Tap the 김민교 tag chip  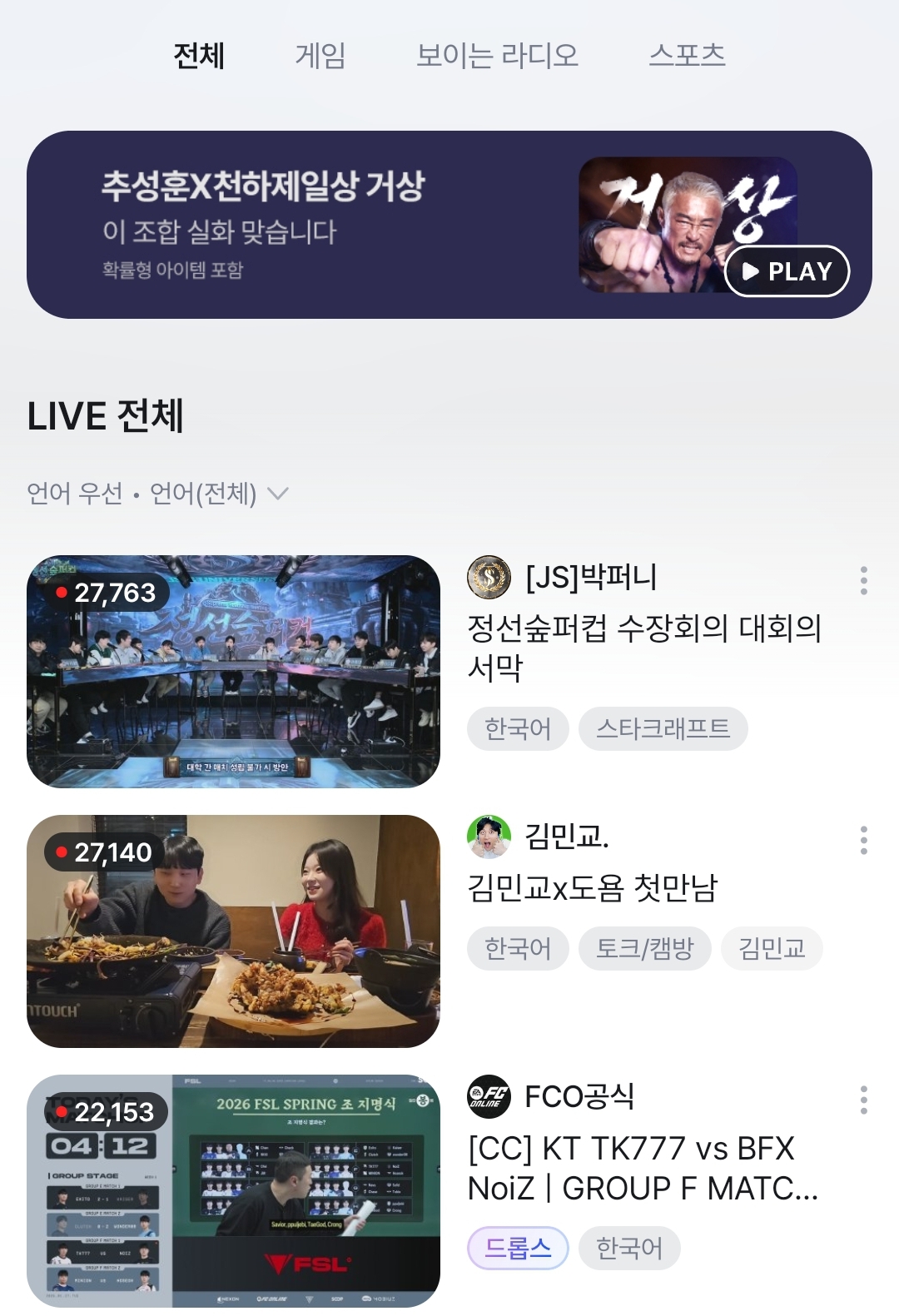[772, 948]
